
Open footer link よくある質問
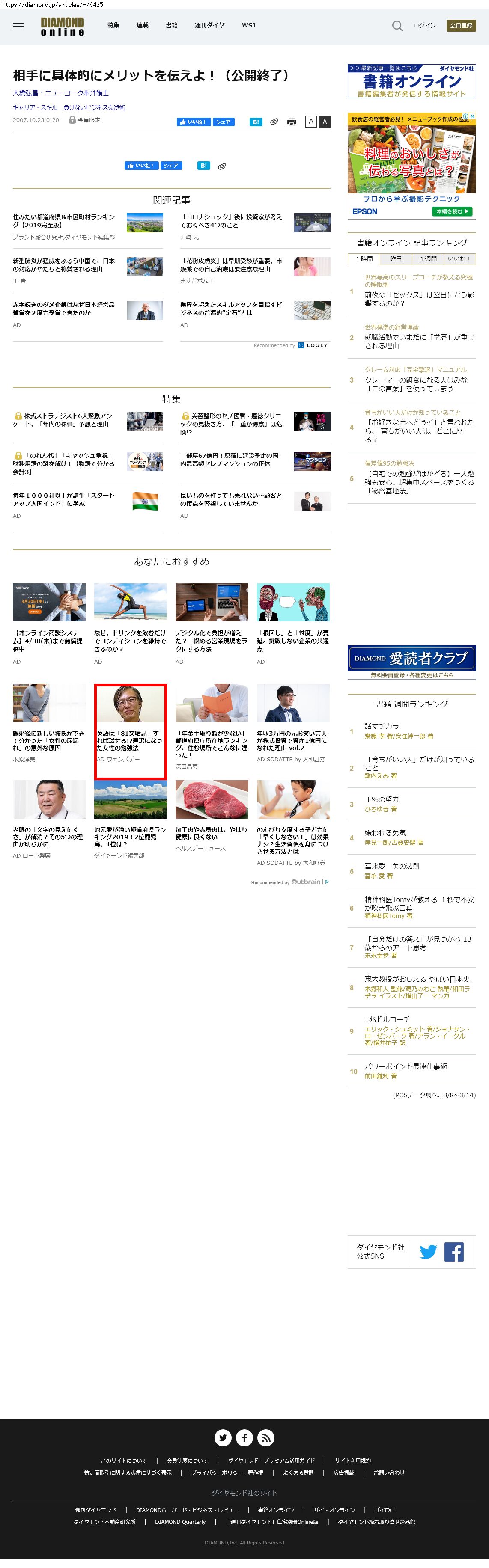pyautogui.click(x=298, y=1472)
